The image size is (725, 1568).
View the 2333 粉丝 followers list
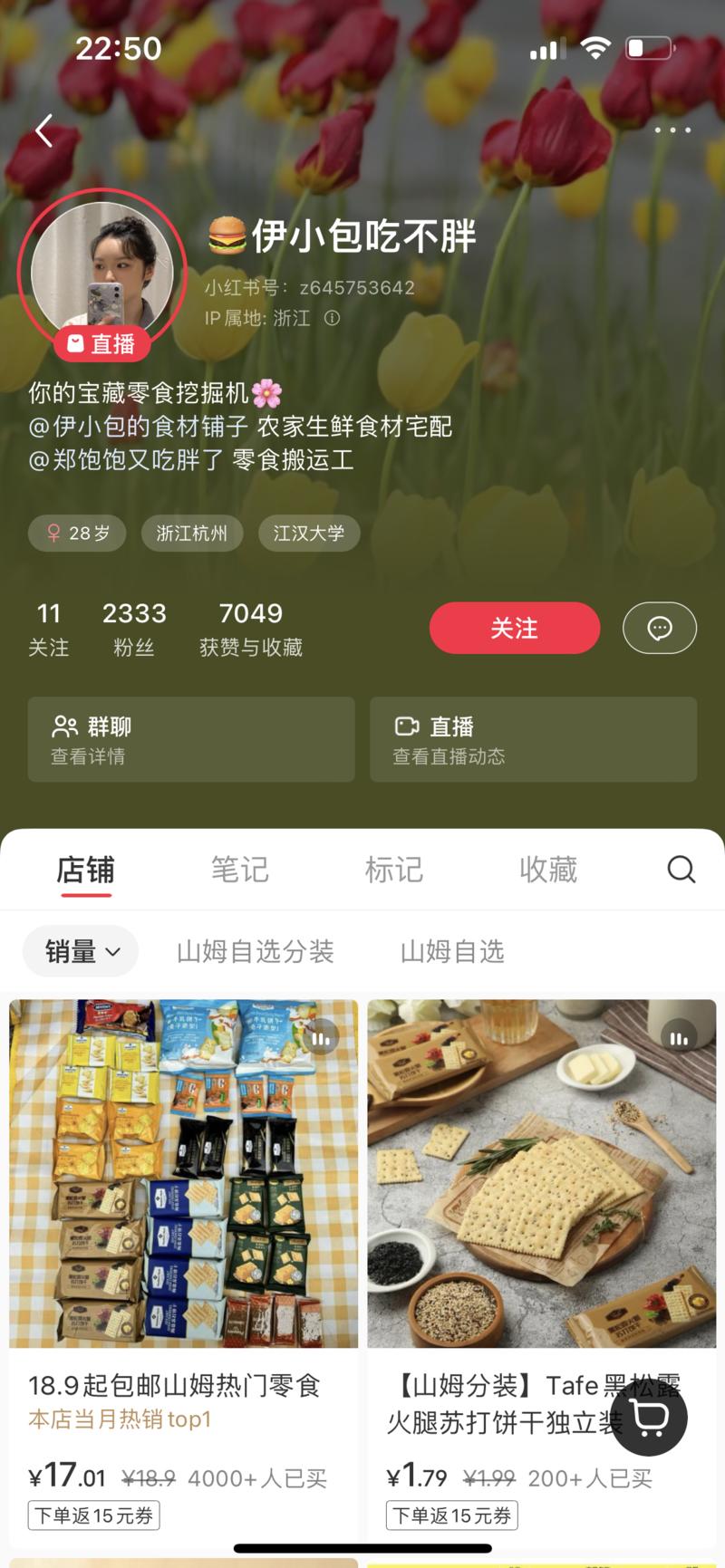click(x=134, y=628)
